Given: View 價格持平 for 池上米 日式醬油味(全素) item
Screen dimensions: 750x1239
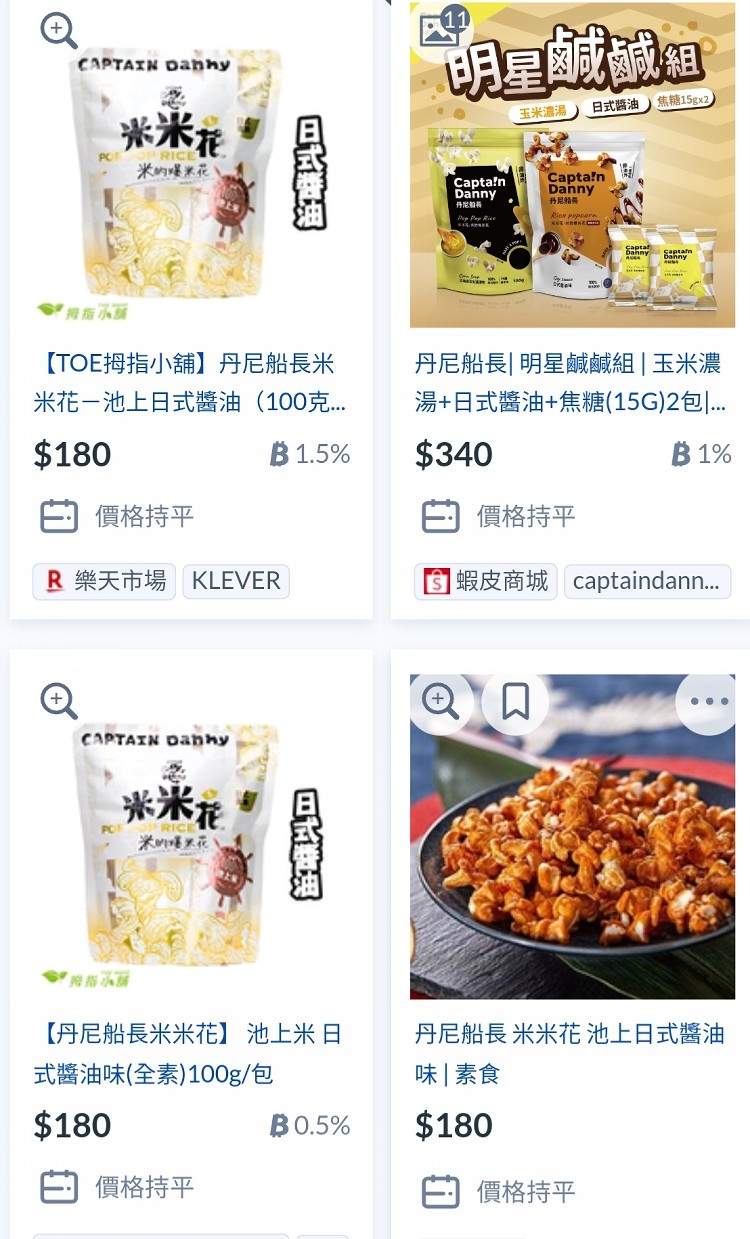Looking at the screenshot, I should [118, 1187].
